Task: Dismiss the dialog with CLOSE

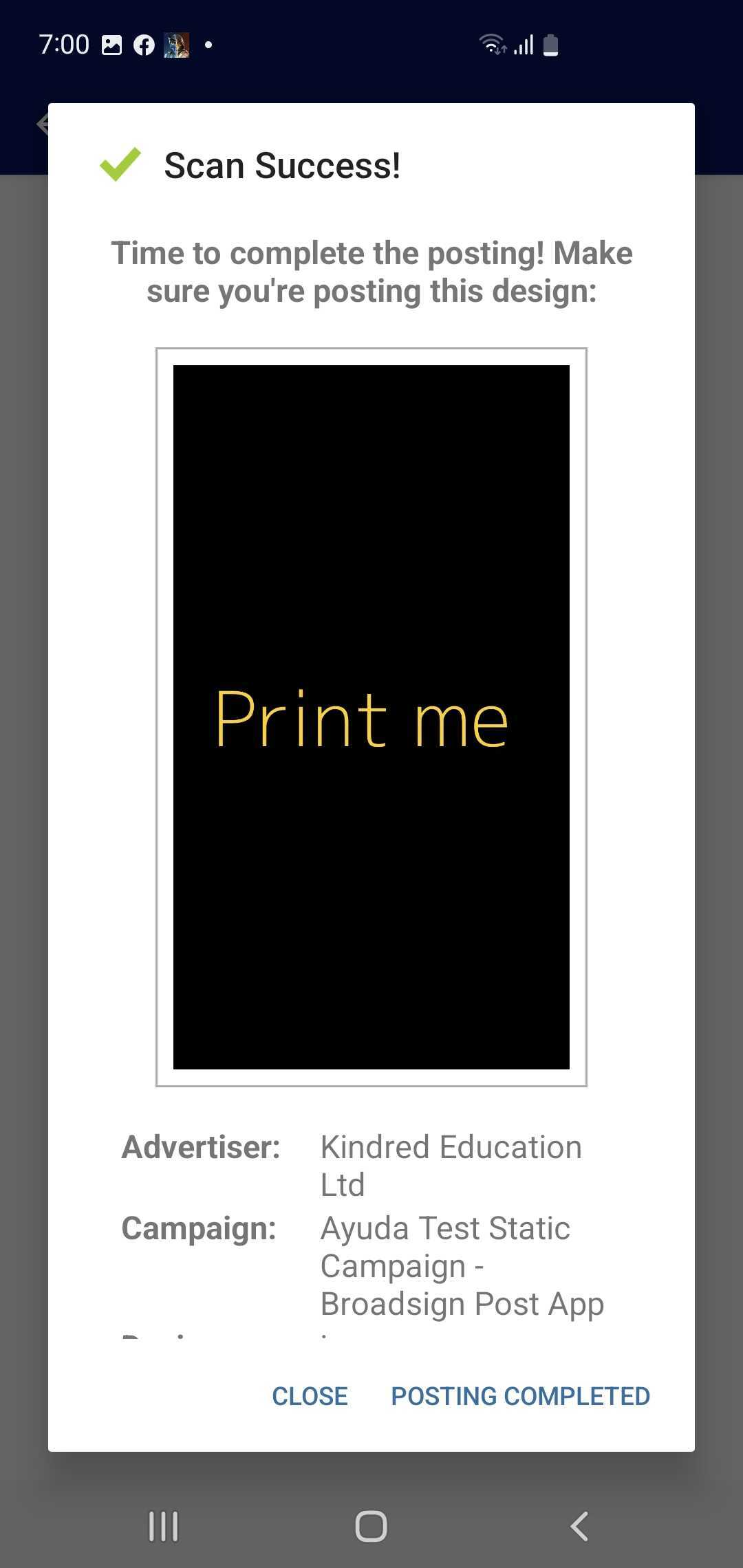Action: pyautogui.click(x=310, y=1396)
